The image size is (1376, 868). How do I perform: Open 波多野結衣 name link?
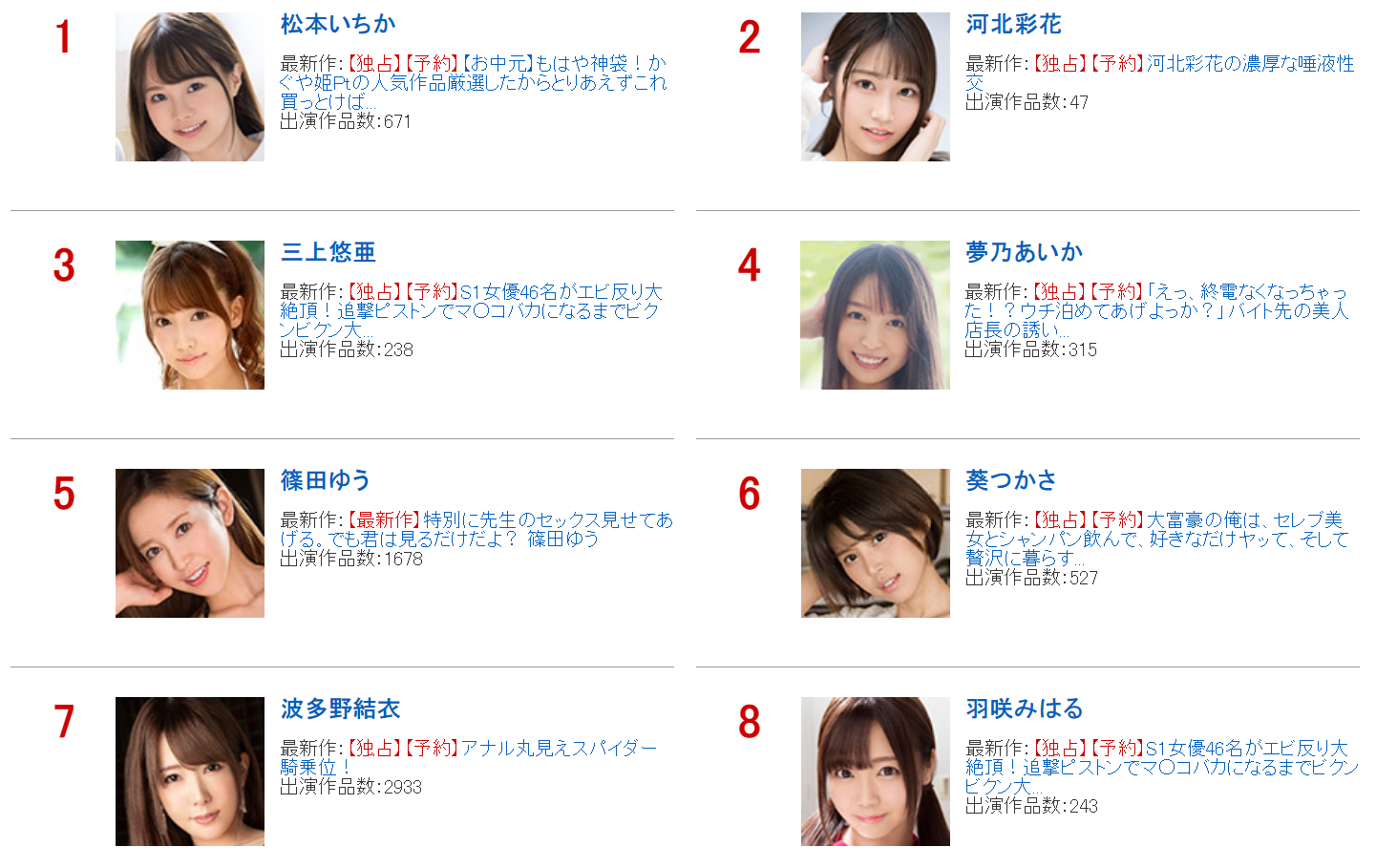(340, 709)
